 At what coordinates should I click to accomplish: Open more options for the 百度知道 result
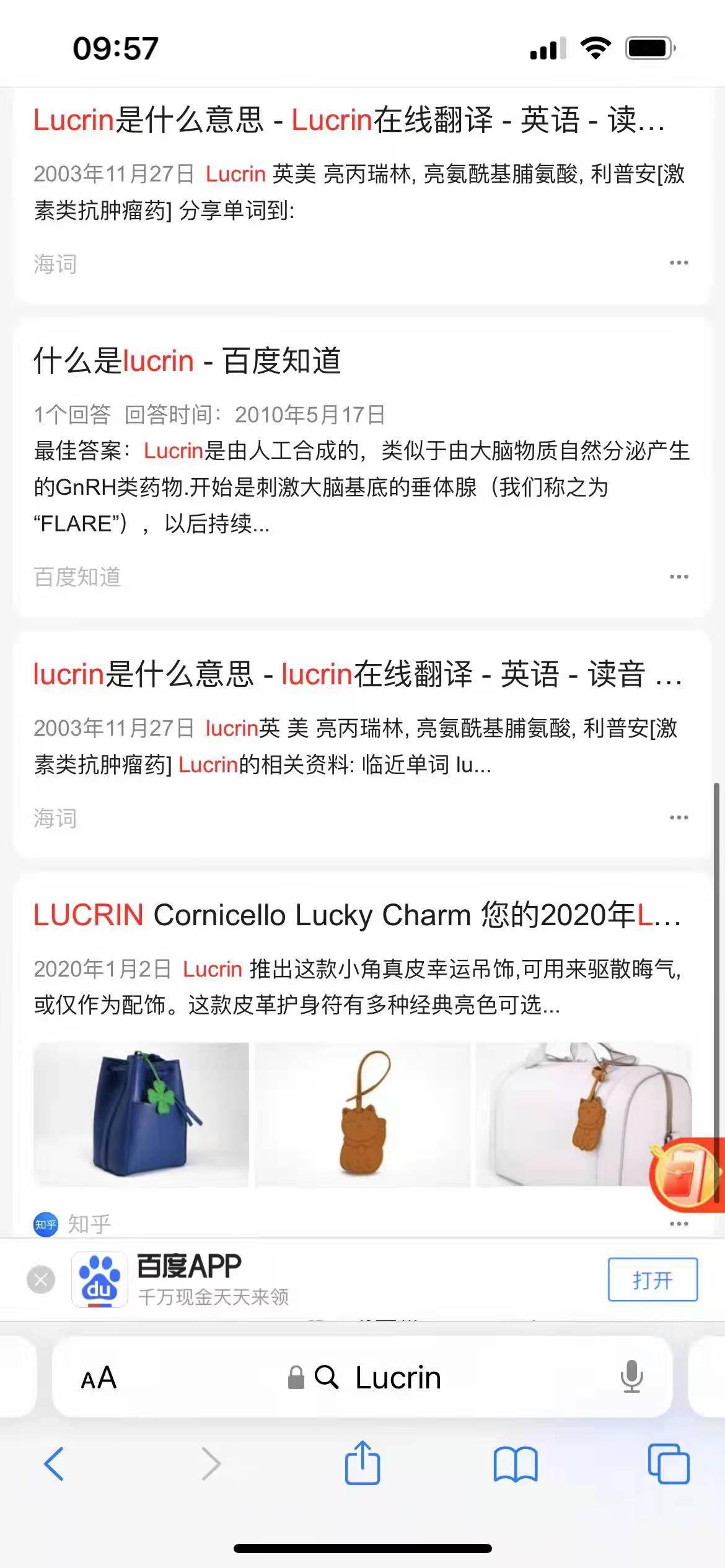[679, 577]
